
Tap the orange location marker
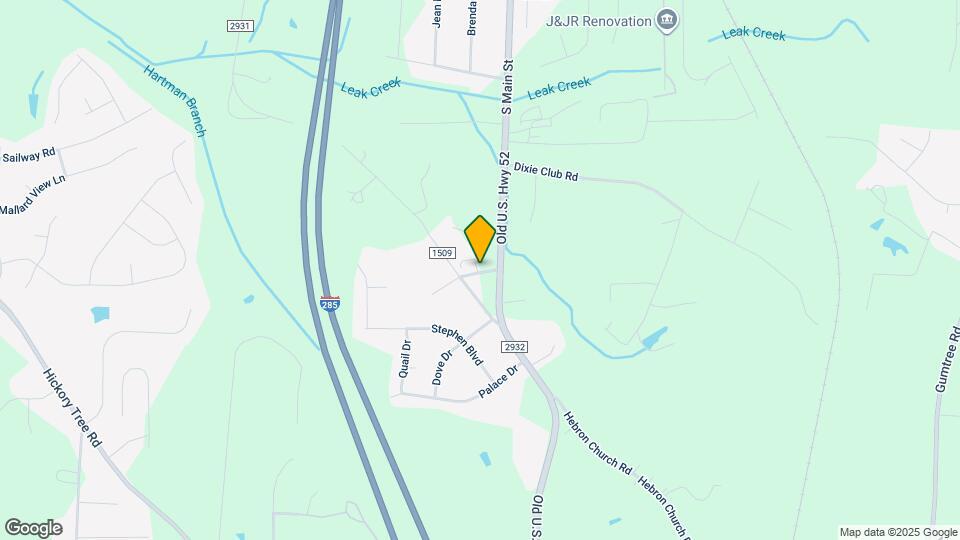480,238
